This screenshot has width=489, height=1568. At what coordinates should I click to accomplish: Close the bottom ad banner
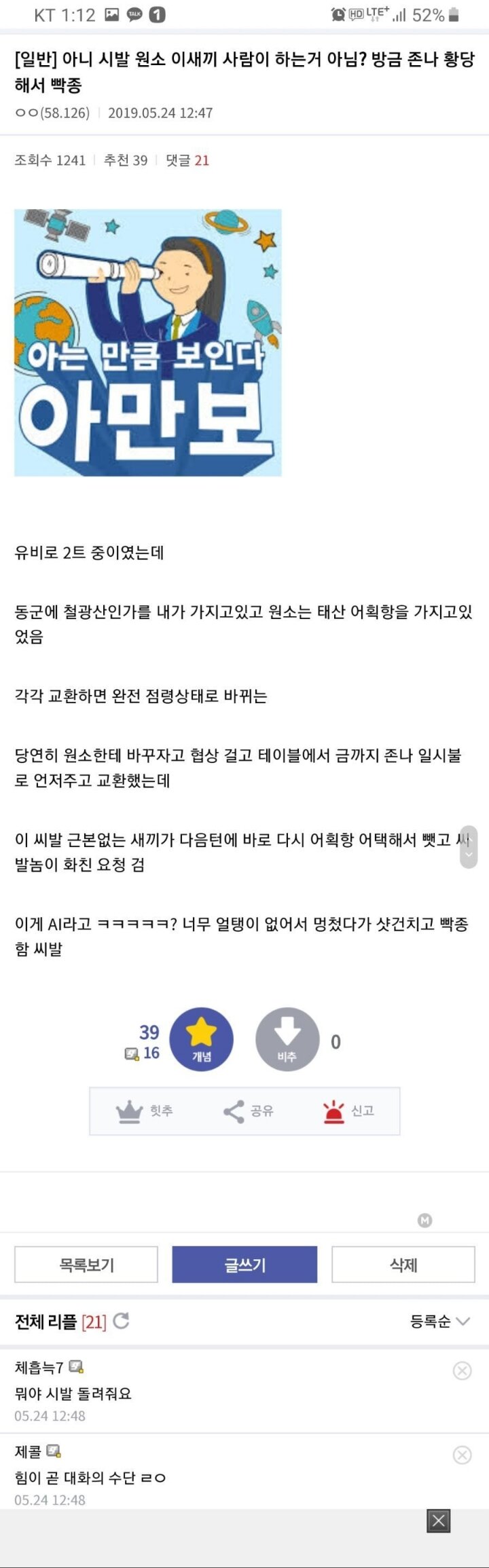coord(439,1521)
